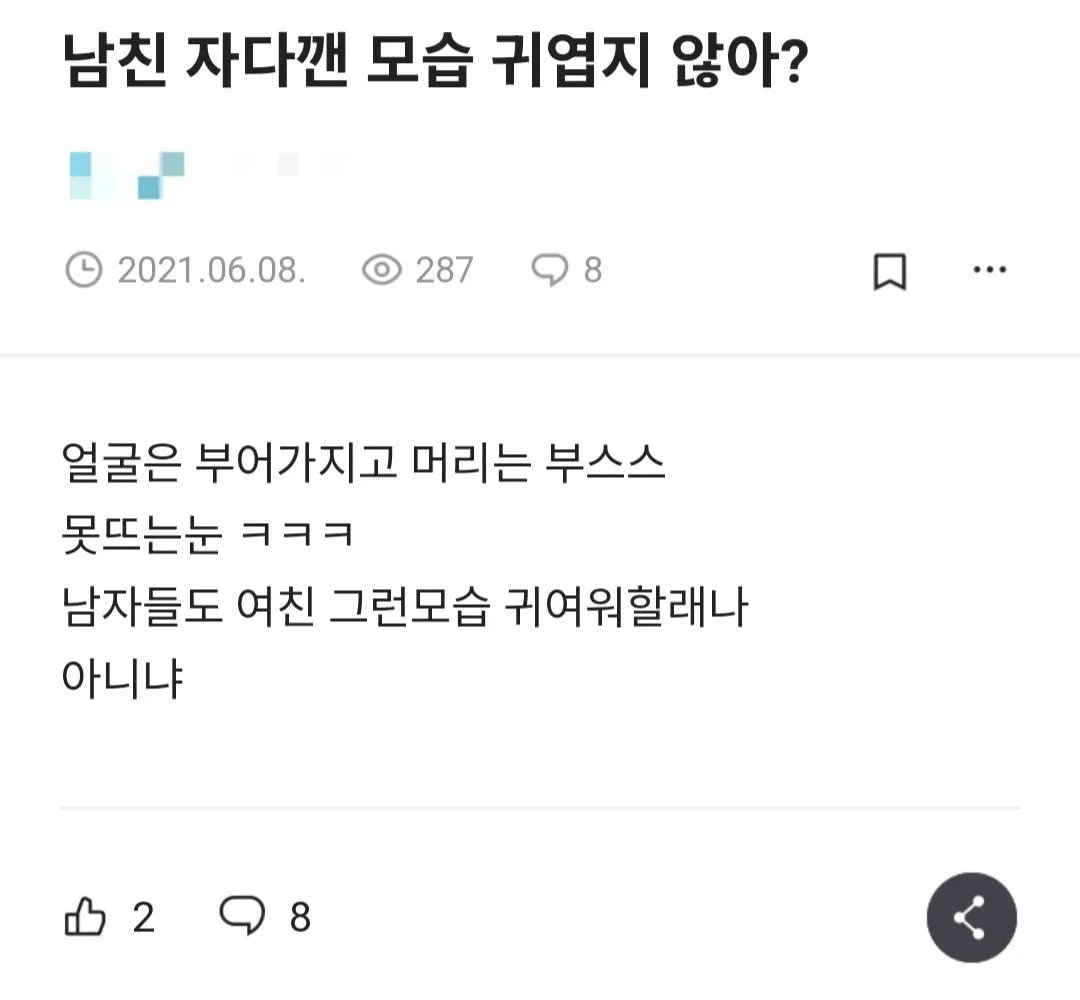
Task: Open the blurred author profile
Action: pos(128,175)
